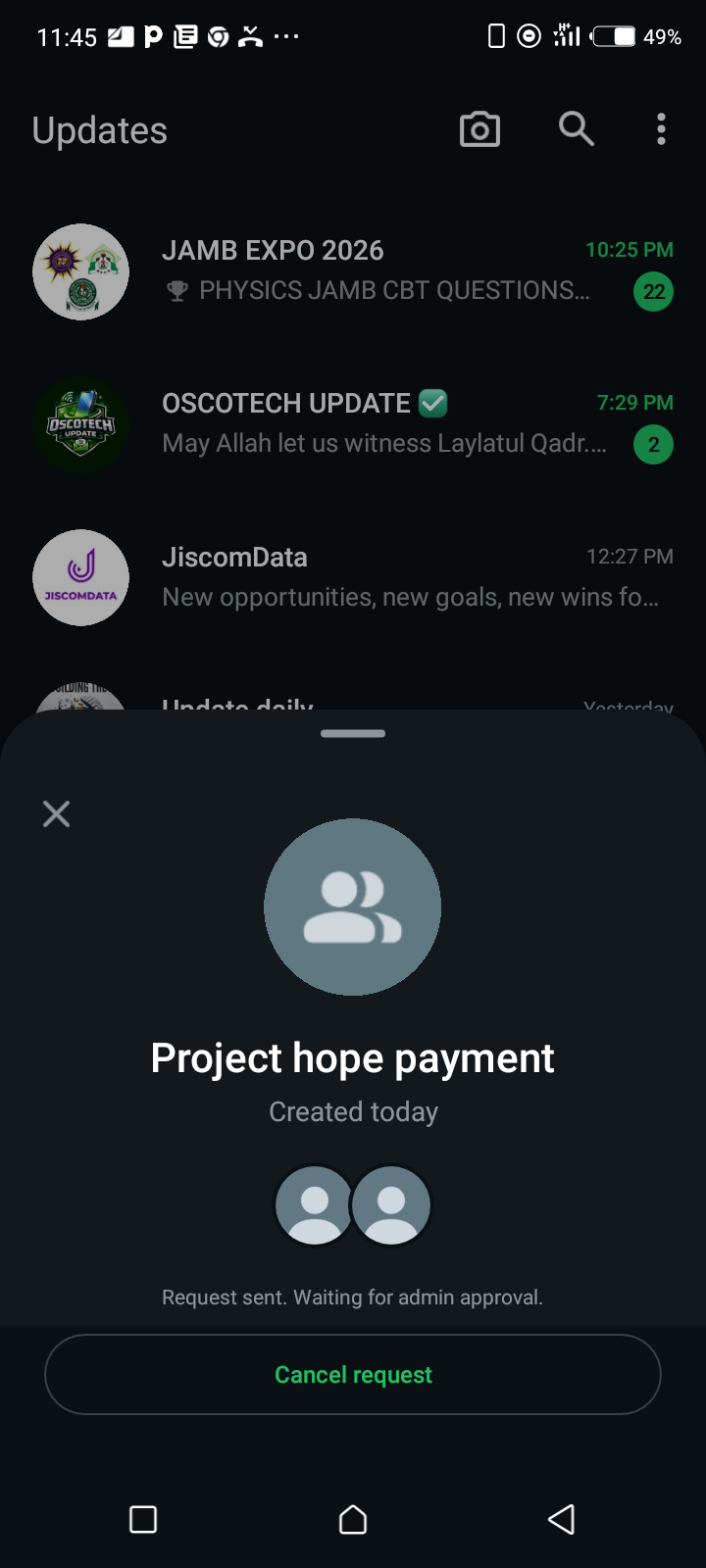706x1568 pixels.
Task: Tap the sheet's drag handle
Action: [x=353, y=733]
